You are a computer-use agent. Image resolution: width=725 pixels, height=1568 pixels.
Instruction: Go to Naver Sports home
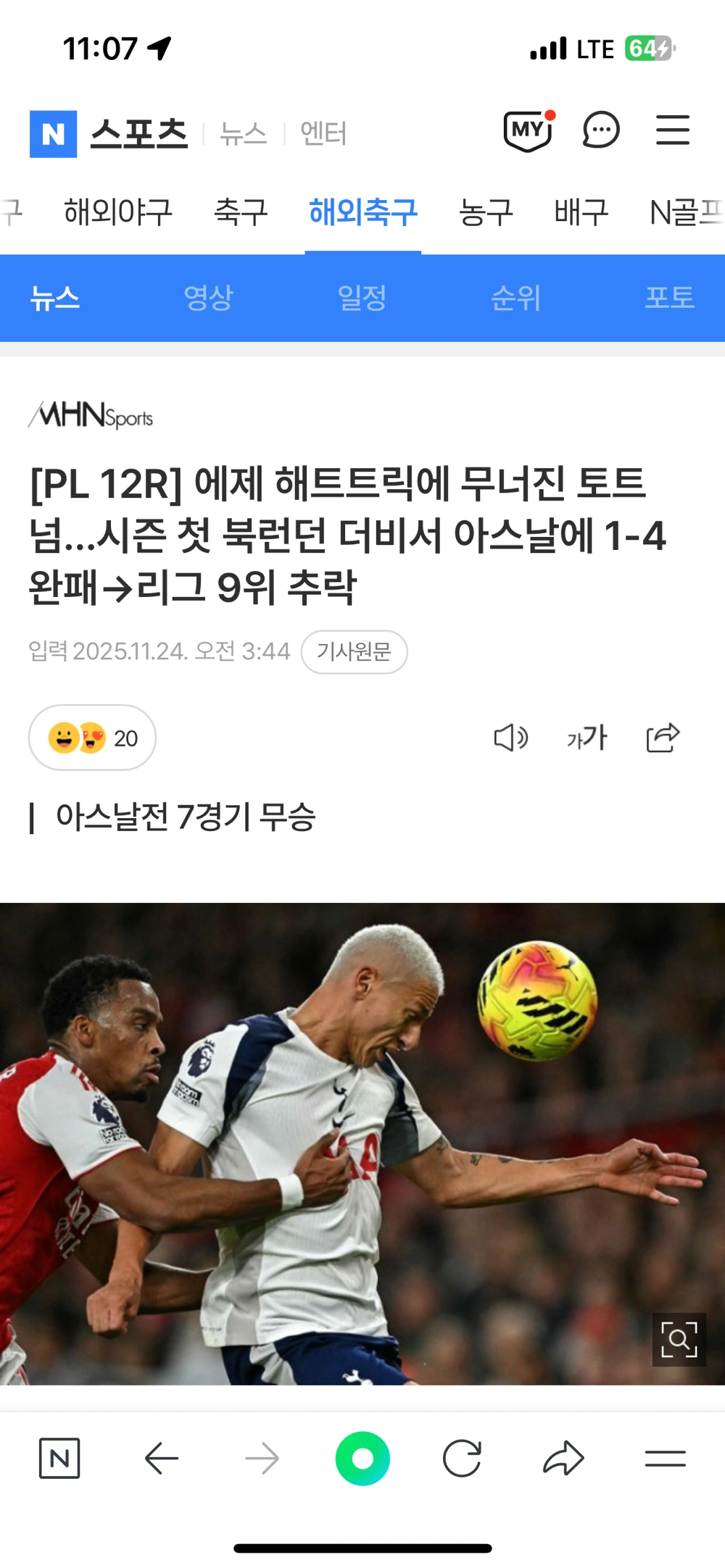click(138, 134)
